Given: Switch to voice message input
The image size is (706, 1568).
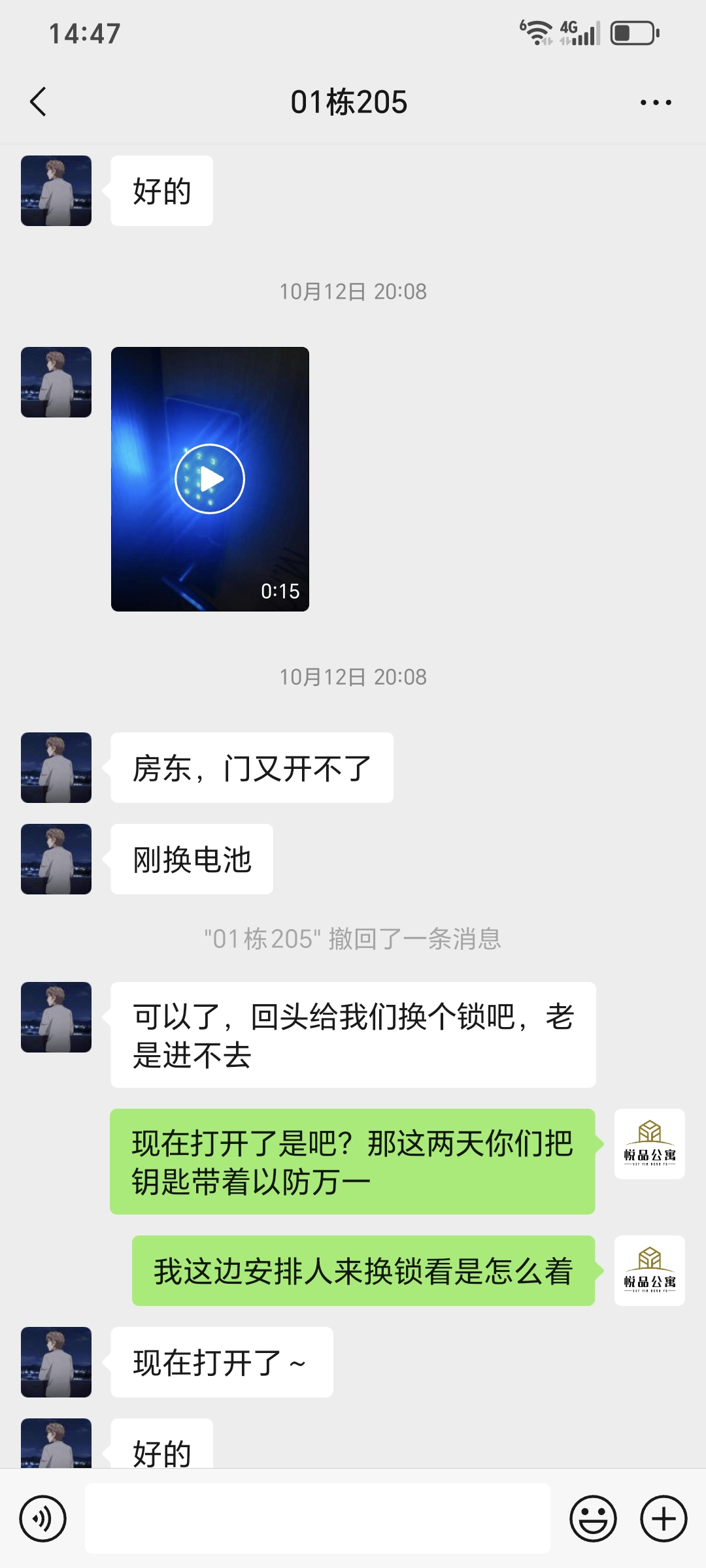Looking at the screenshot, I should click(43, 1518).
